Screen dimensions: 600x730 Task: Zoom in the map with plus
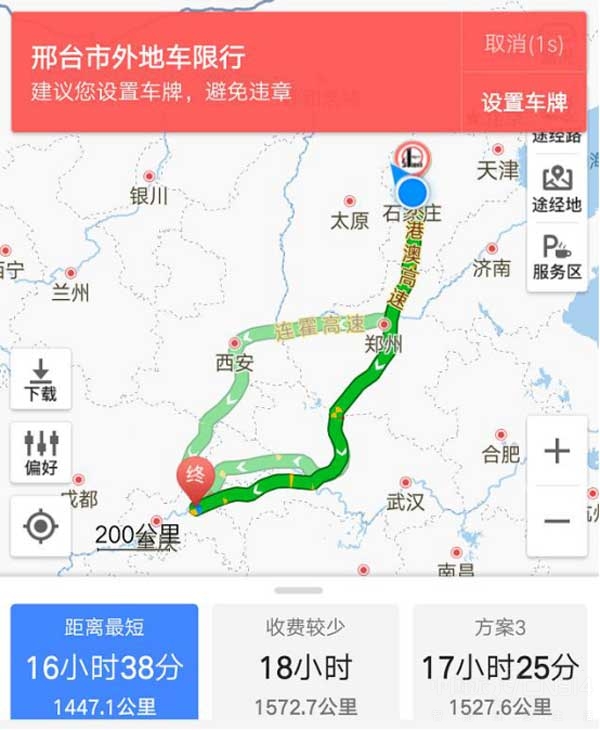click(557, 451)
